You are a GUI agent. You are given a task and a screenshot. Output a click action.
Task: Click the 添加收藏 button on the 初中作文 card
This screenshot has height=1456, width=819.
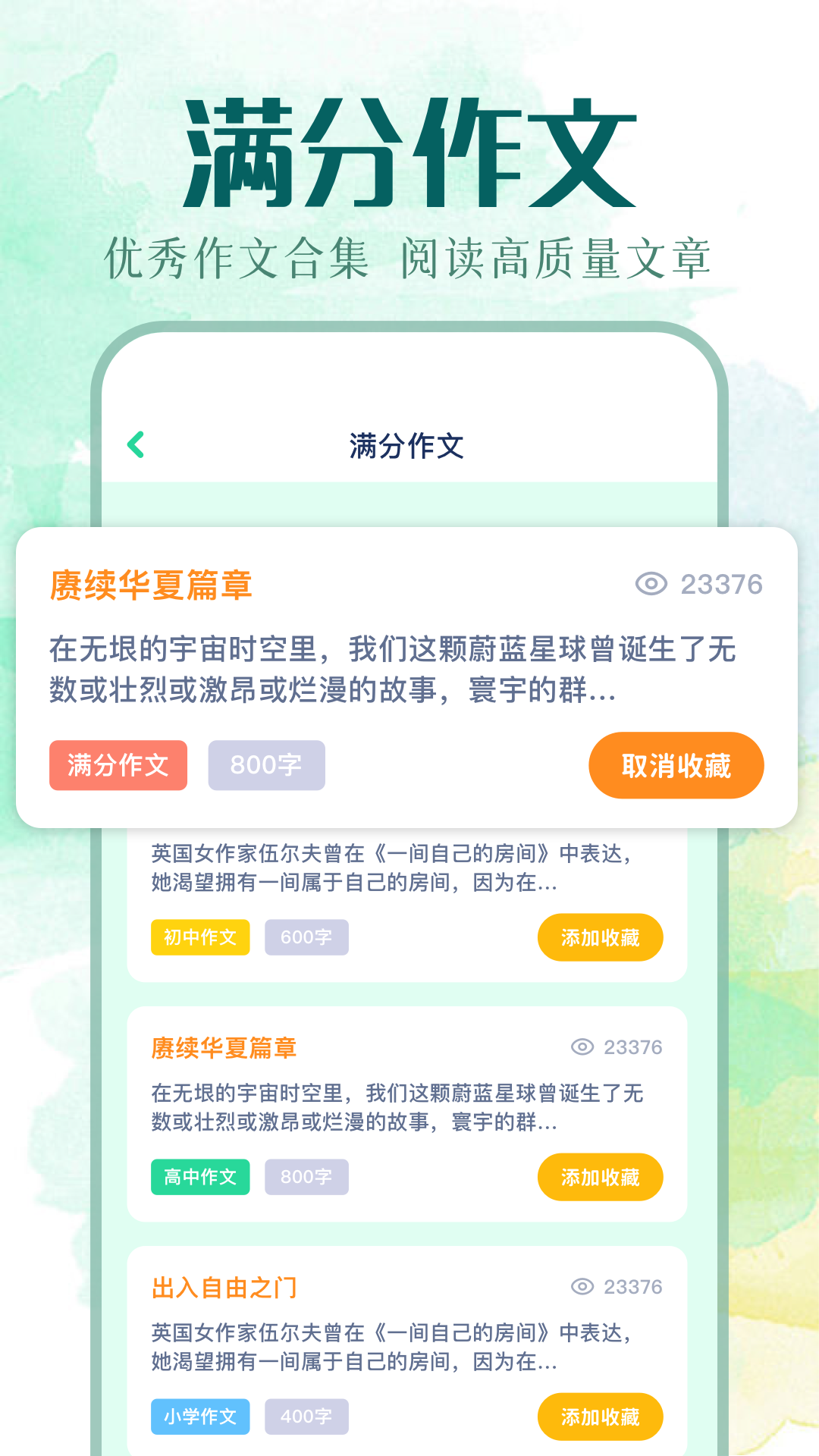[x=600, y=937]
